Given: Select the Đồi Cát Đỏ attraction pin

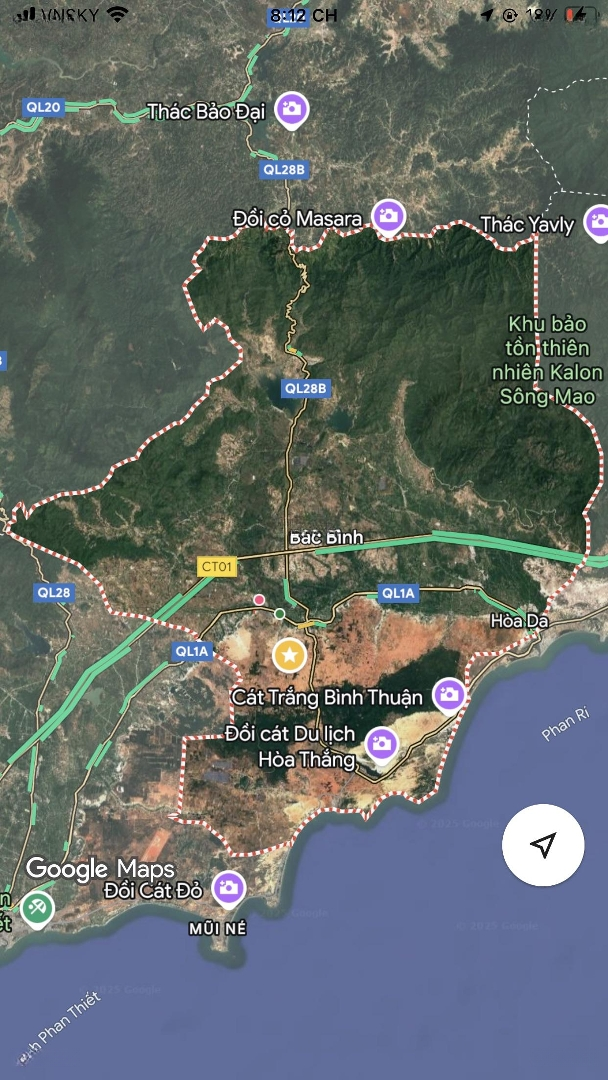Looking at the screenshot, I should [229, 887].
